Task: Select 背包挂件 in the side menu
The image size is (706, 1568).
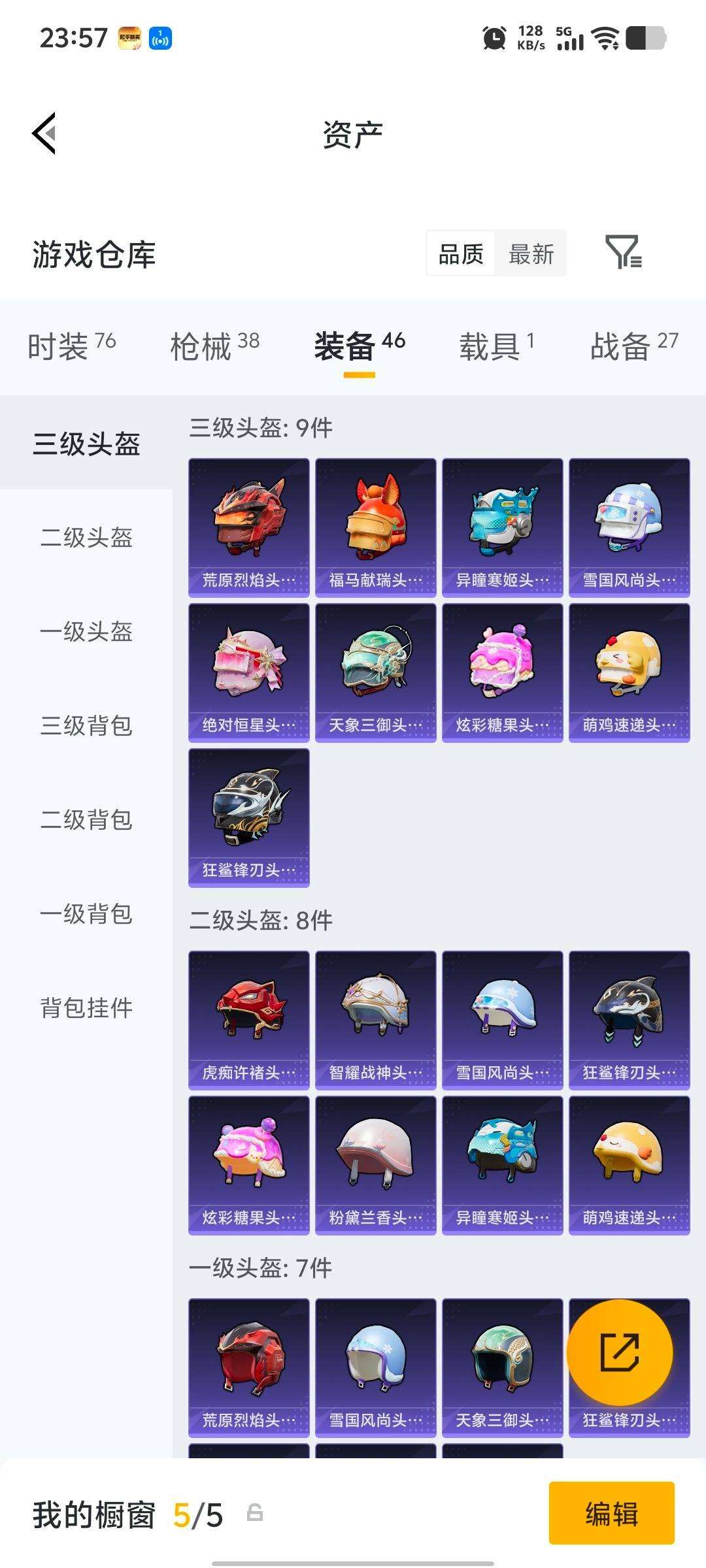Action: click(x=86, y=1008)
